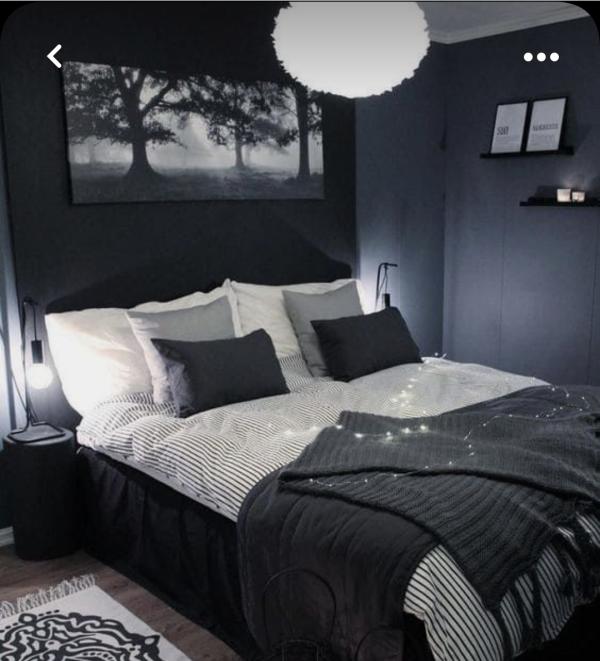Go back using the arrow icon
The height and width of the screenshot is (661, 600).
(55, 56)
